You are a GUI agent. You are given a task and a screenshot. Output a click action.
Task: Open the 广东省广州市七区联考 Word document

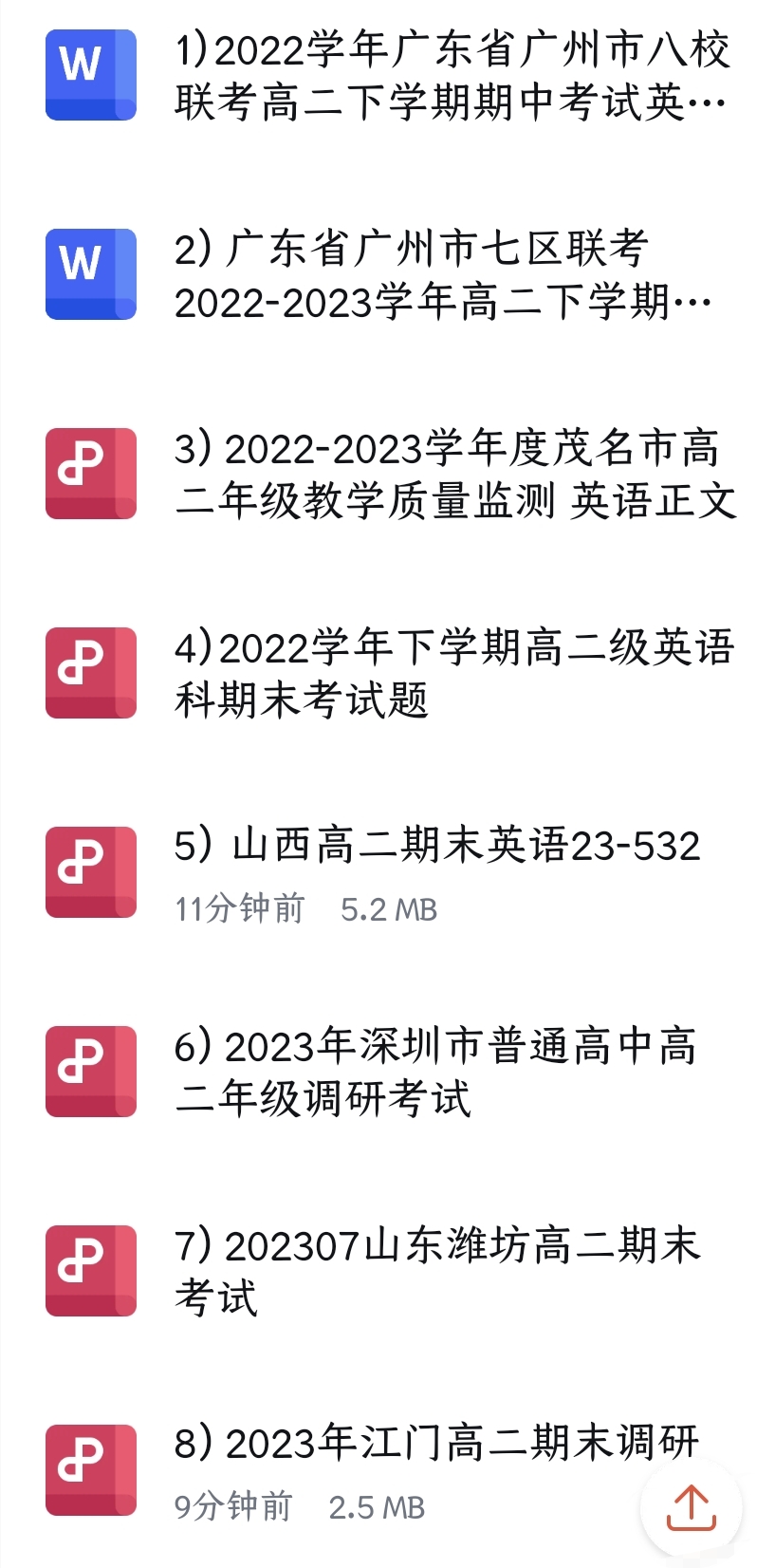(387, 275)
